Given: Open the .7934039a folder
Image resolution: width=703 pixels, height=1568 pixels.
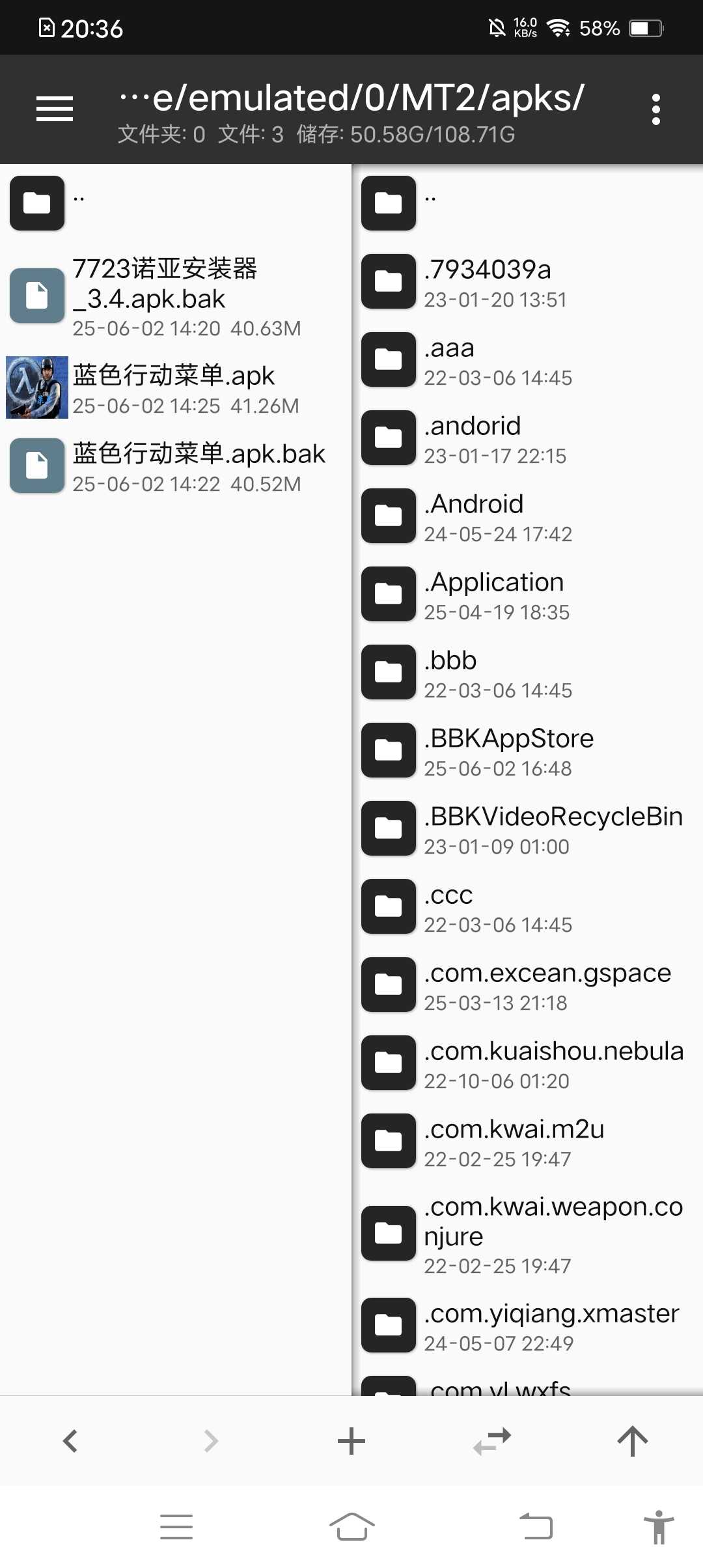Looking at the screenshot, I should (x=529, y=281).
